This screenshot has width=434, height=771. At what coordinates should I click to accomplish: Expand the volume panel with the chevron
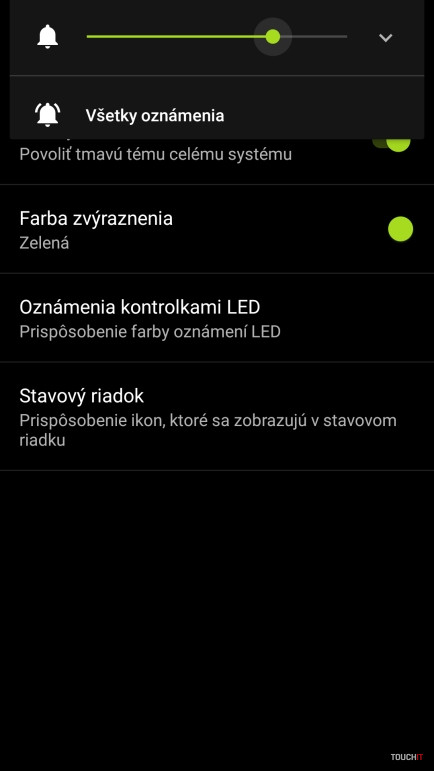point(385,37)
